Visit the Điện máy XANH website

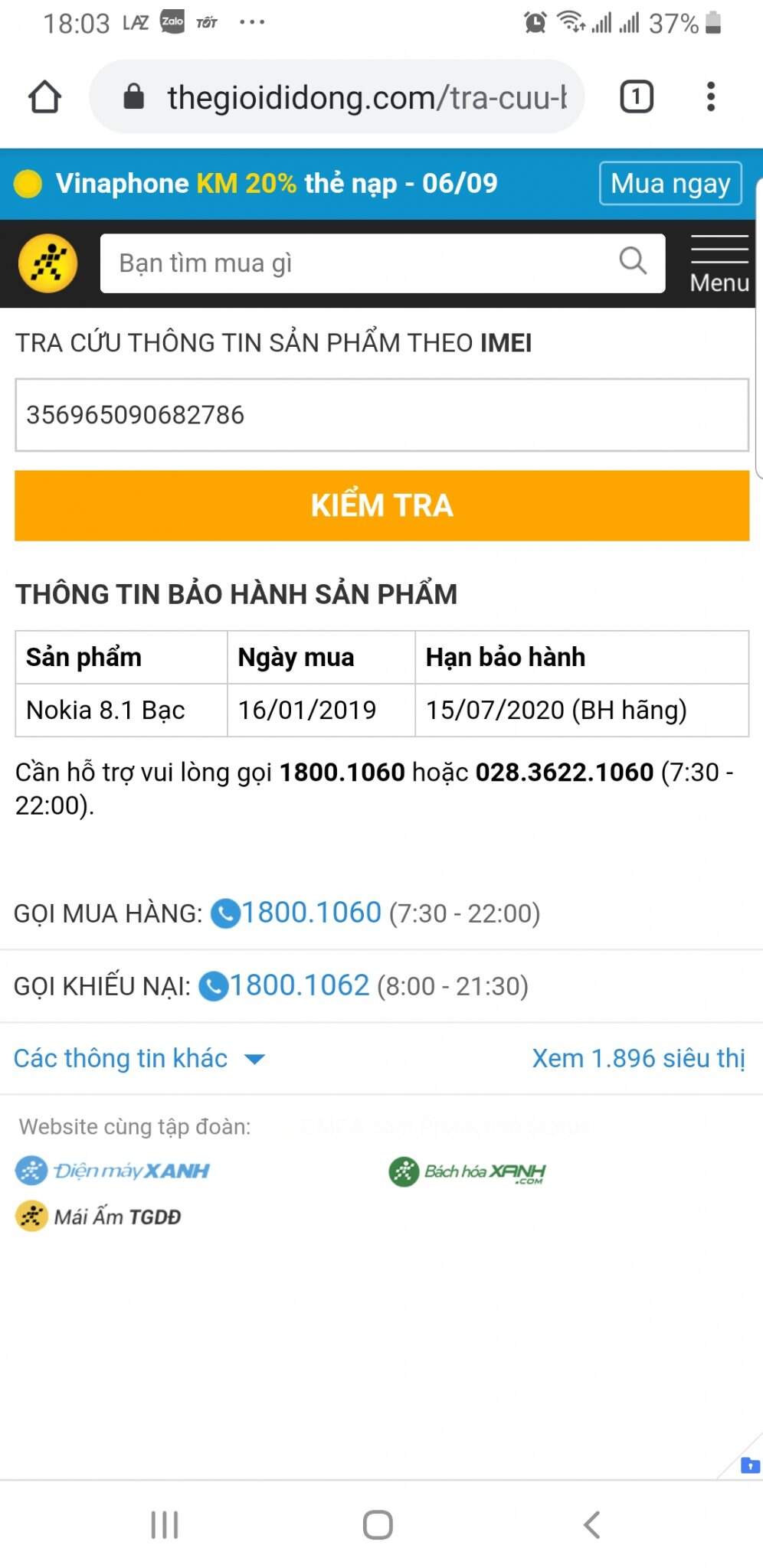[x=113, y=1171]
